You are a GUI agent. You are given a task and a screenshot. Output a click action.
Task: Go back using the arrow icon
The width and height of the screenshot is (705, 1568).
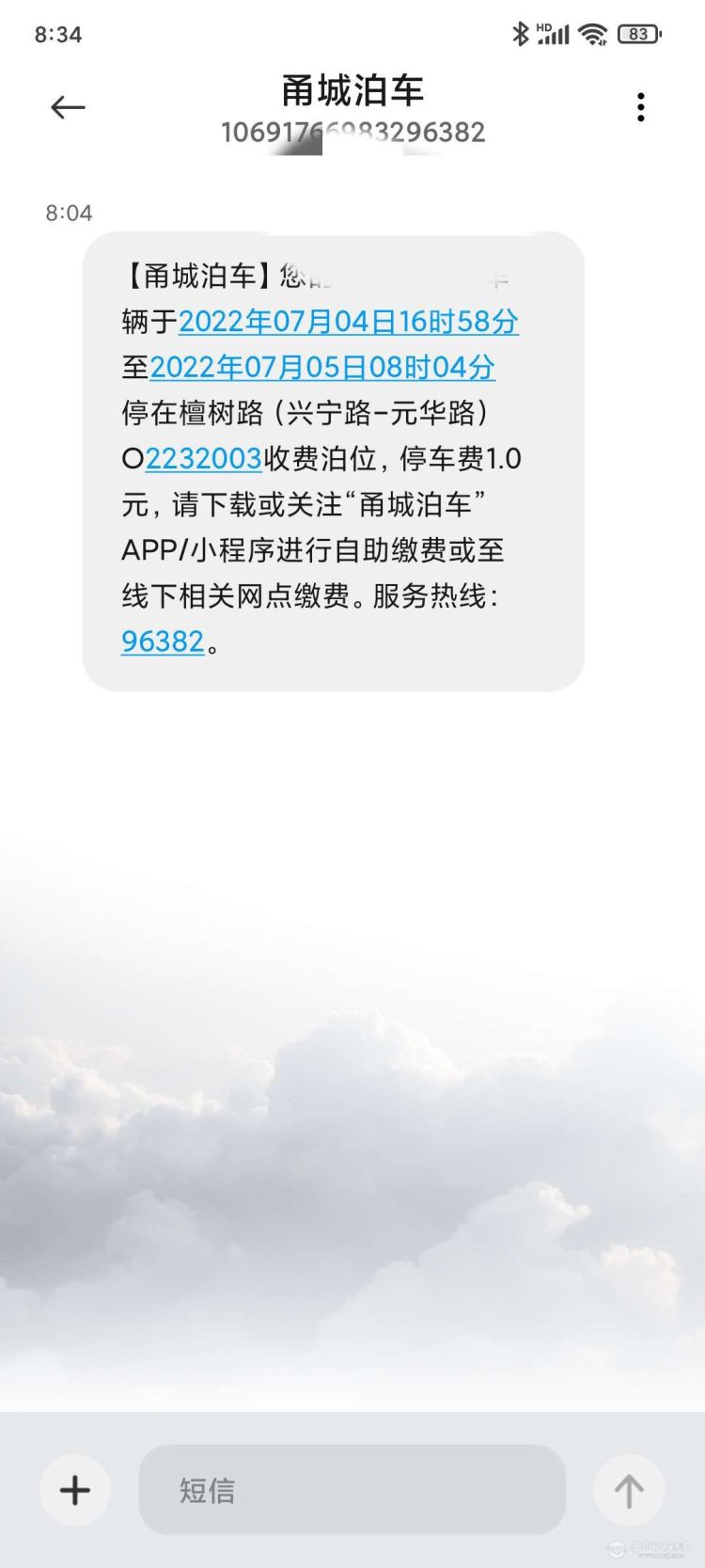68,107
